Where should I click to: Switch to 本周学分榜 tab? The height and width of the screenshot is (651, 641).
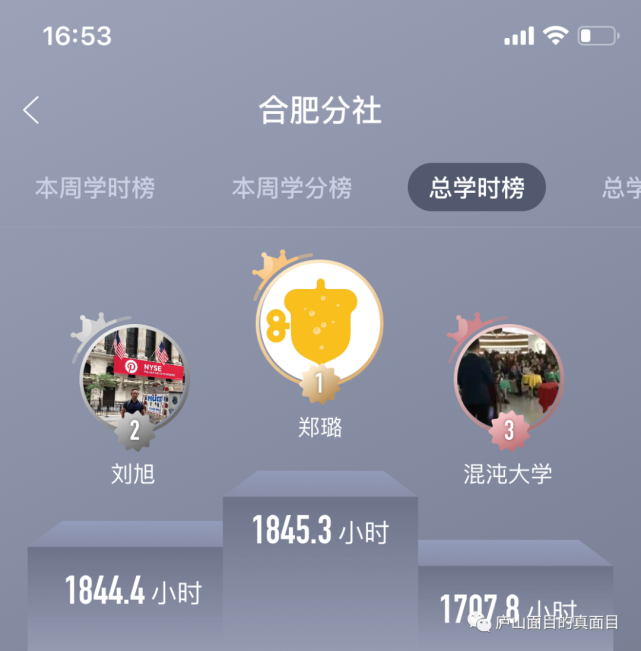(292, 188)
